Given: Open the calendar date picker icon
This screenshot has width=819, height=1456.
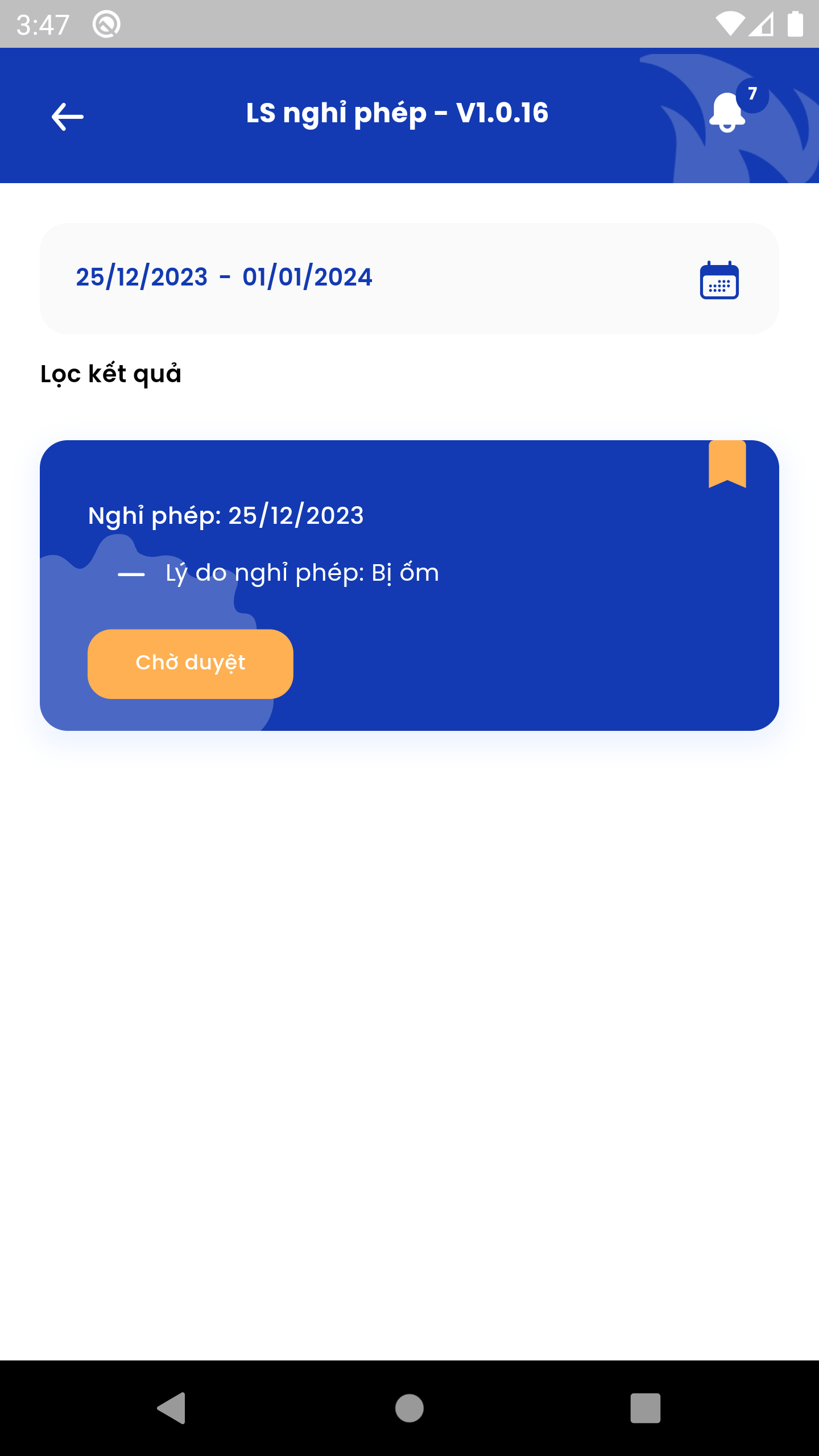Looking at the screenshot, I should [719, 280].
